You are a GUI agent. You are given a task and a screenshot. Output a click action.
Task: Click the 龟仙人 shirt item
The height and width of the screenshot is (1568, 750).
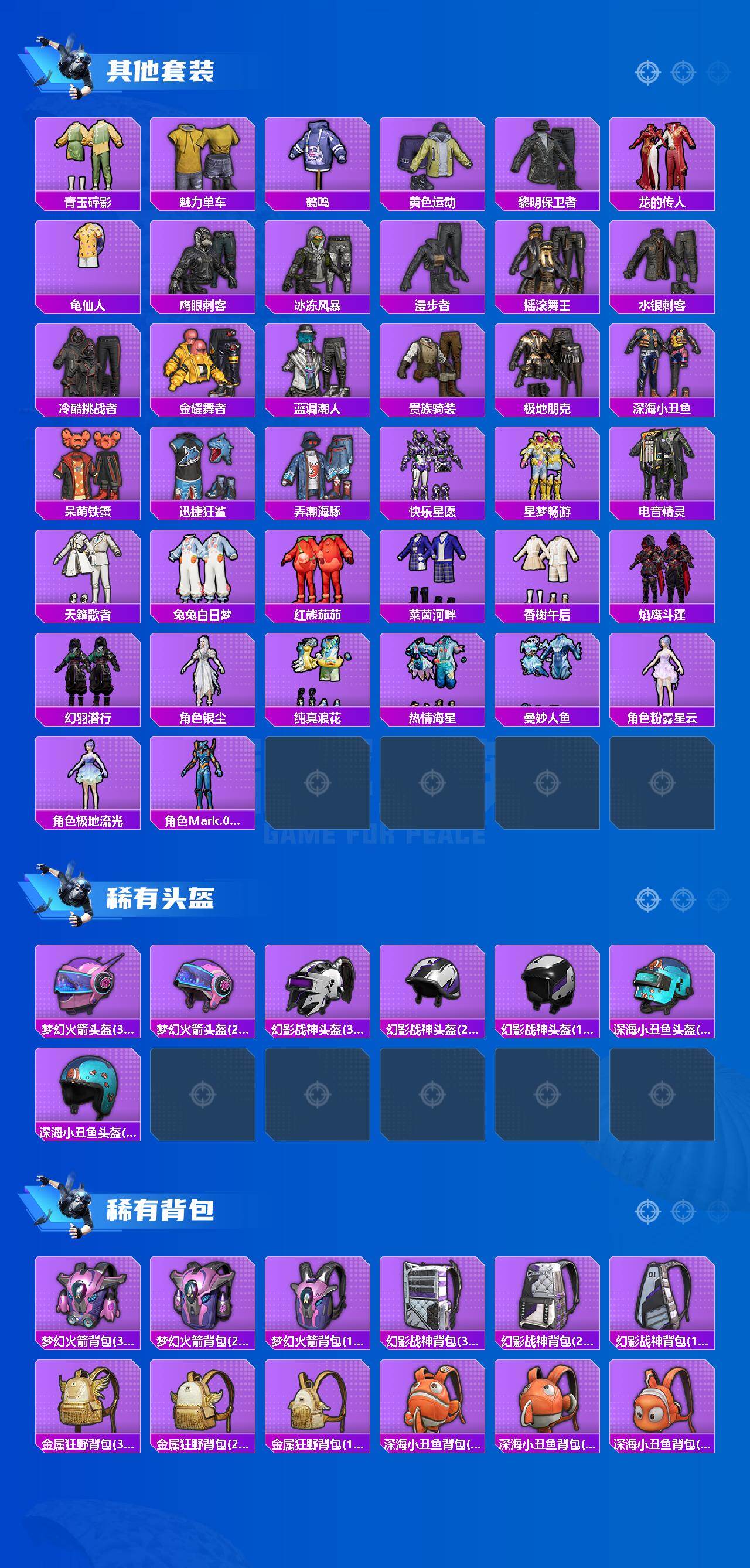coord(88,262)
